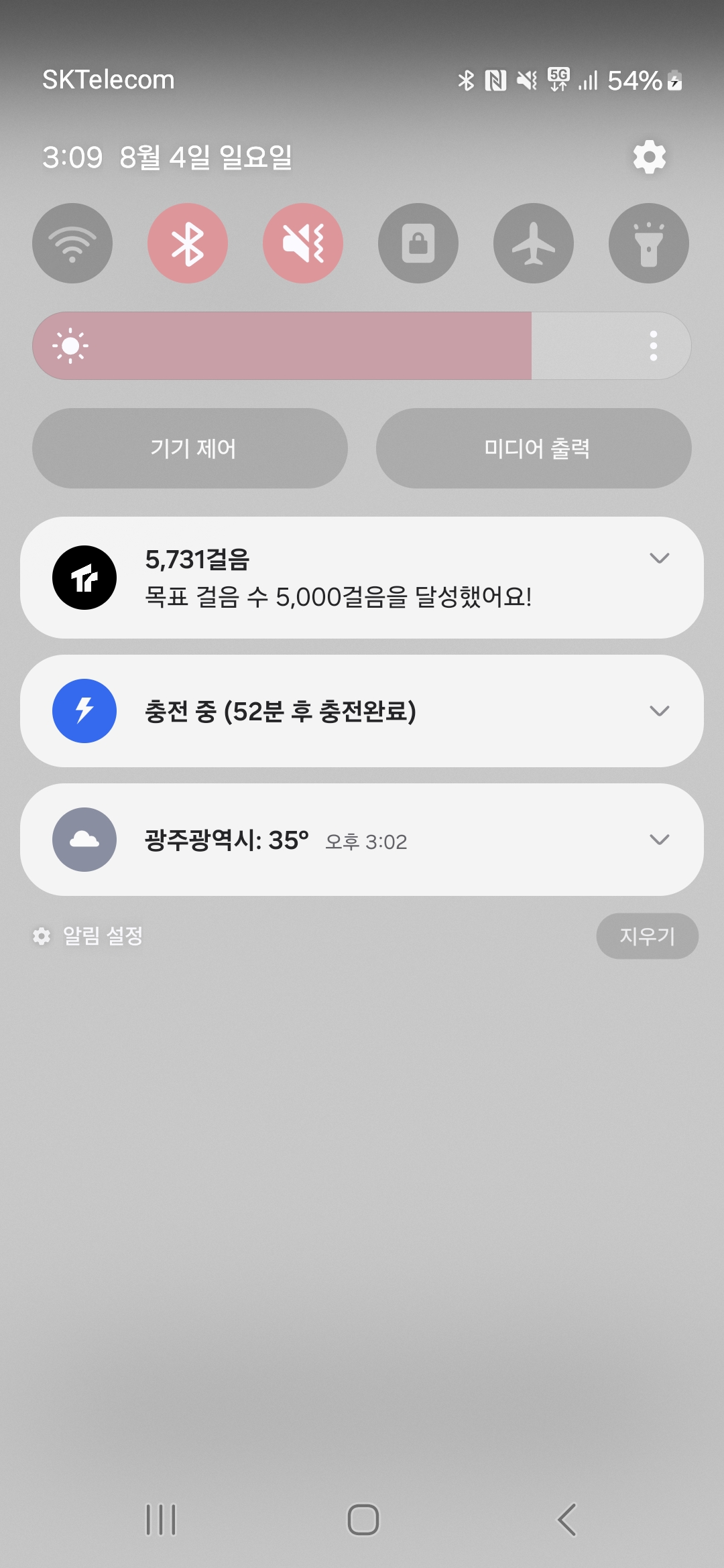
Task: Open brightness options three-dot menu
Action: pyautogui.click(x=653, y=346)
